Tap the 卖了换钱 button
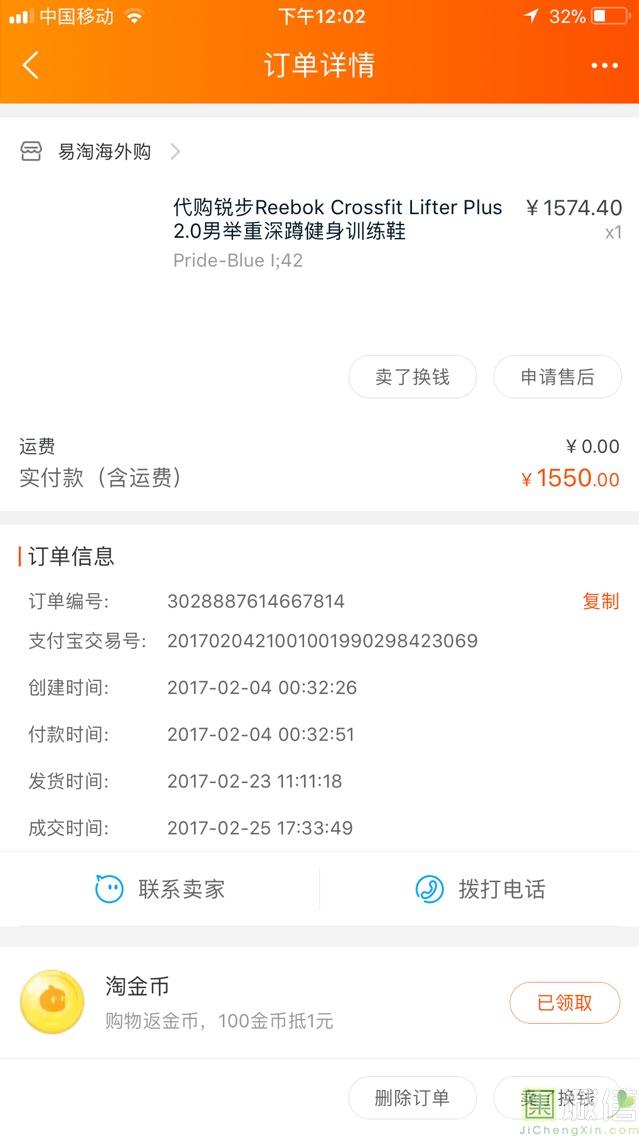Viewport: 639px width, 1136px height. click(412, 377)
